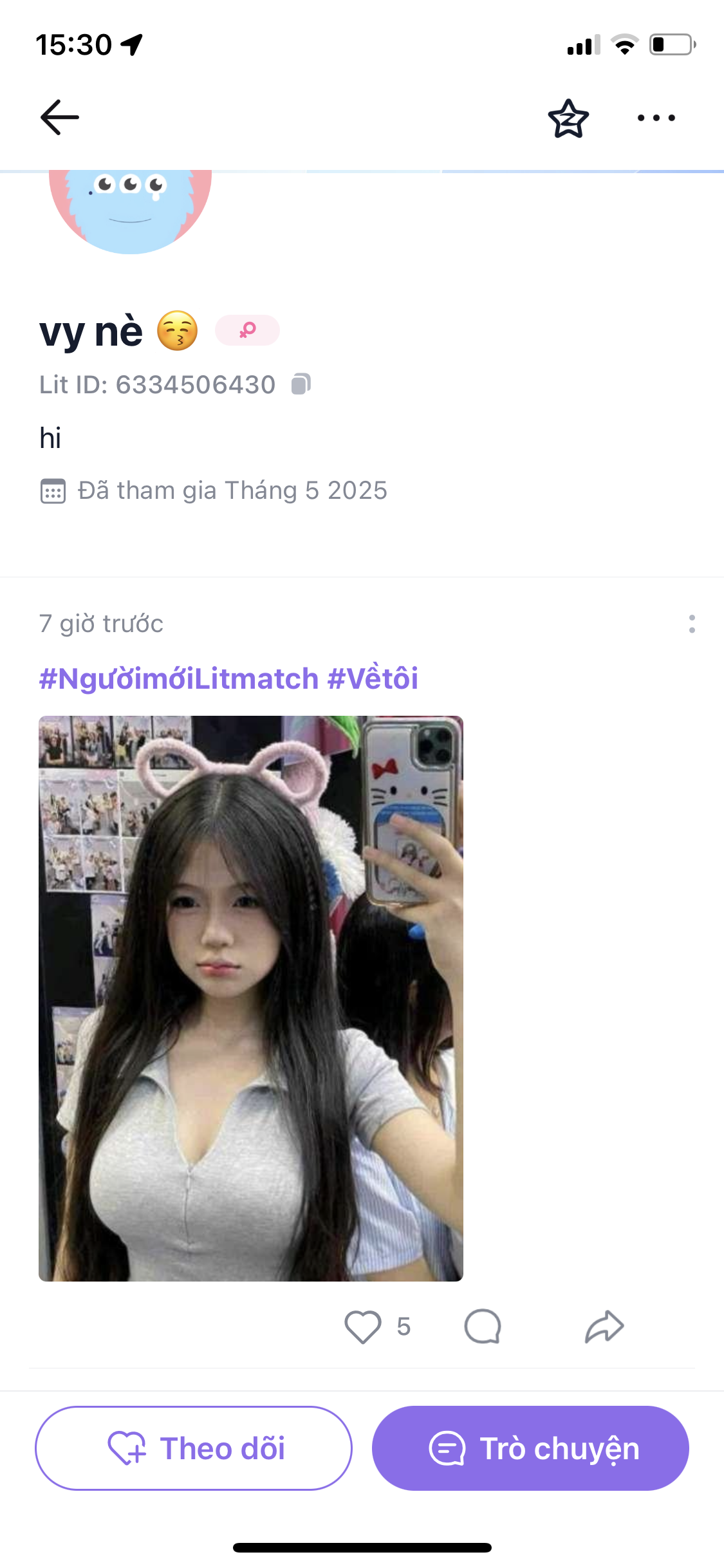
Task: Open comments on the post
Action: [483, 1327]
